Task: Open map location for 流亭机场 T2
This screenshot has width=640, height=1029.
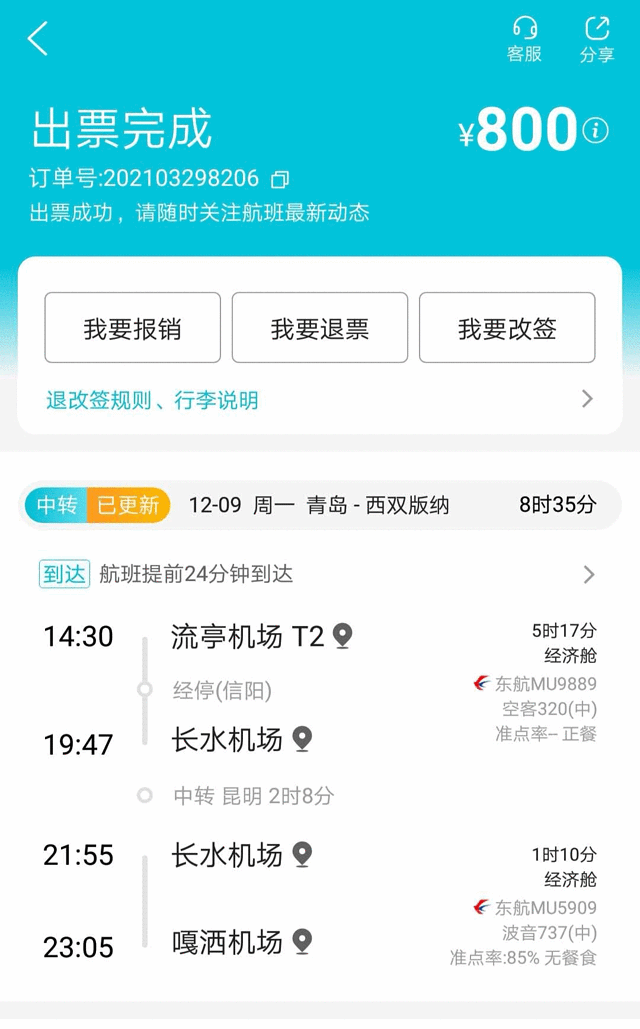Action: [x=343, y=636]
